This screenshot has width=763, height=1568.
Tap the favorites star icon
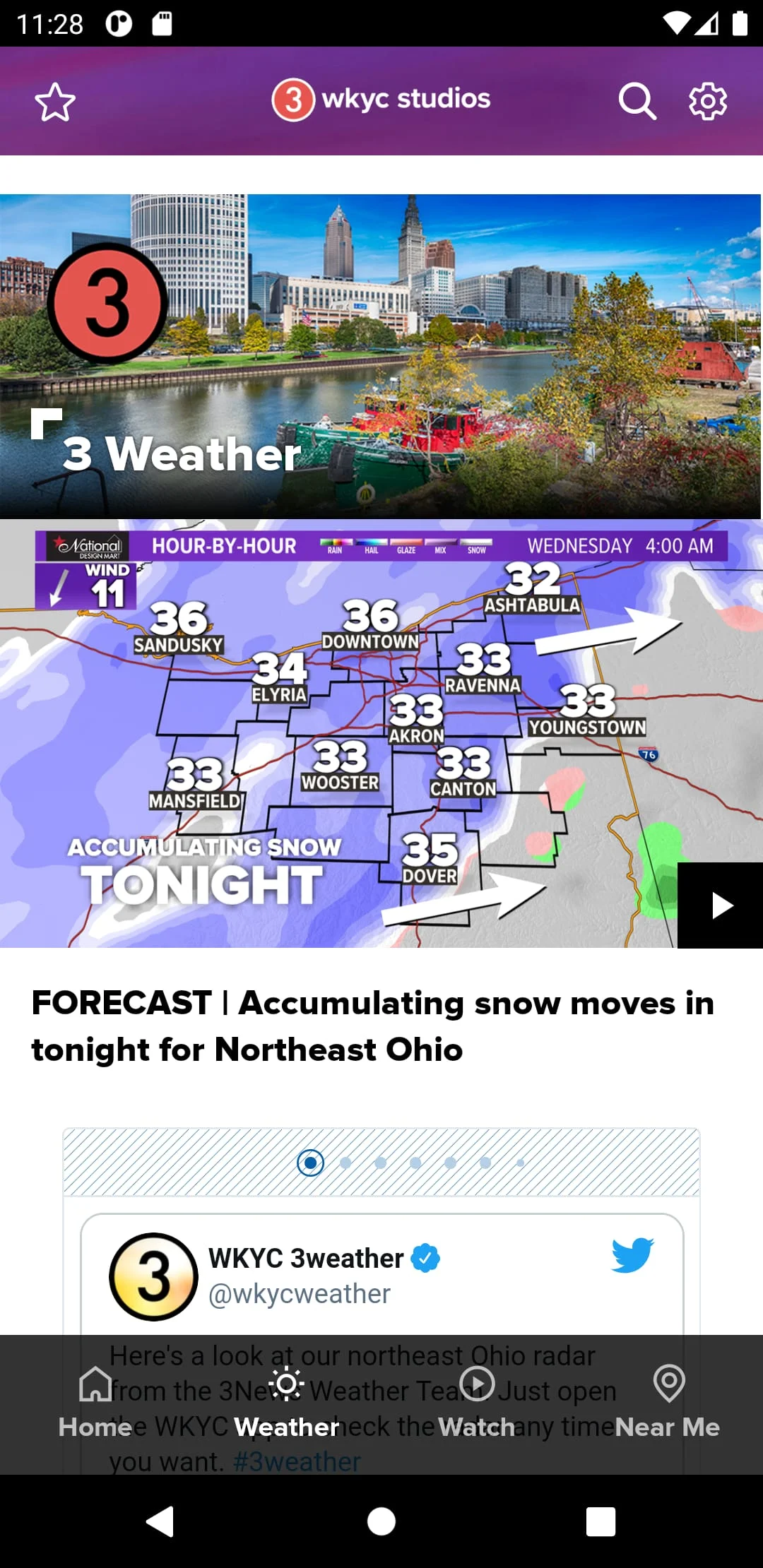coord(55,102)
